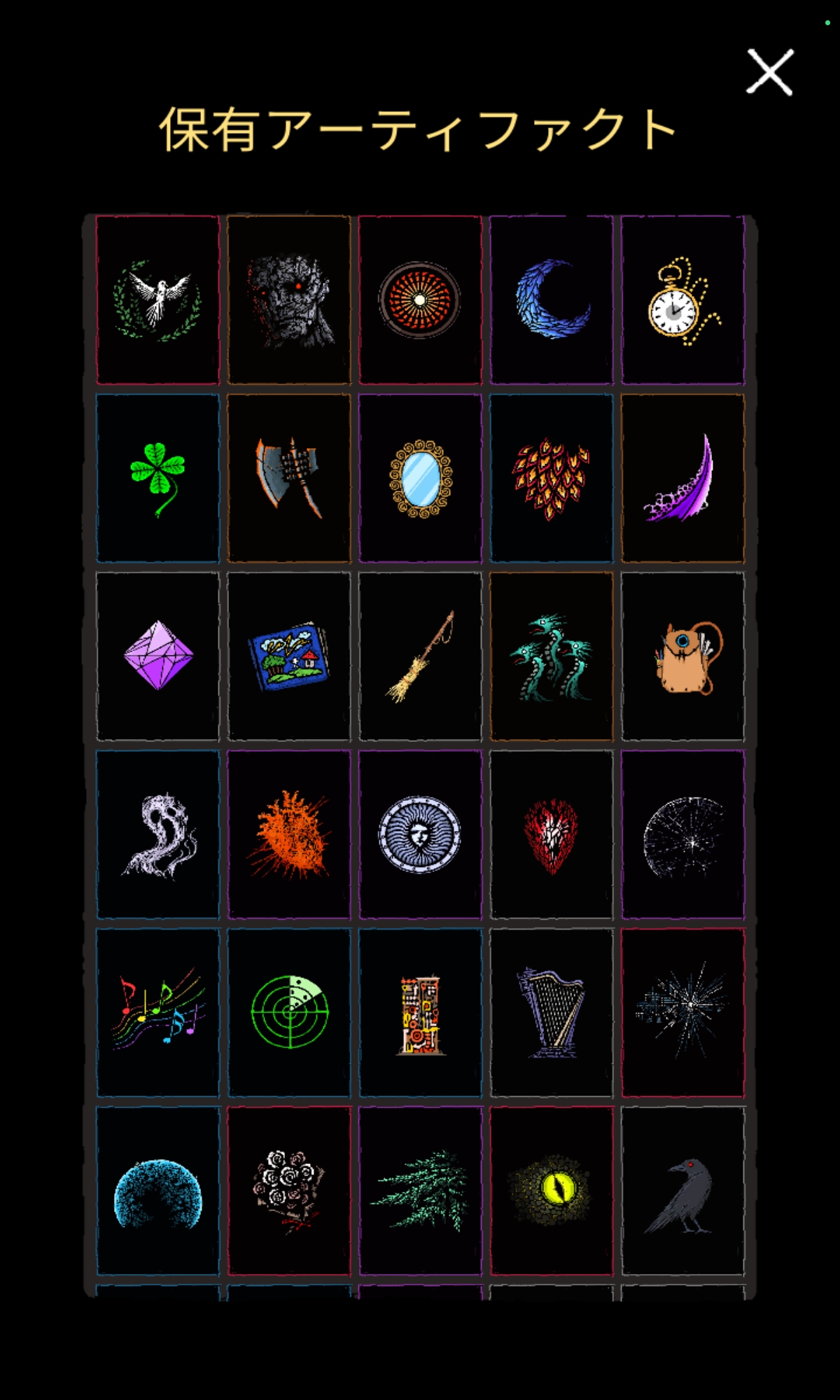Select the double-headed axe artifact
This screenshot has height=1400, width=840.
pos(288,478)
